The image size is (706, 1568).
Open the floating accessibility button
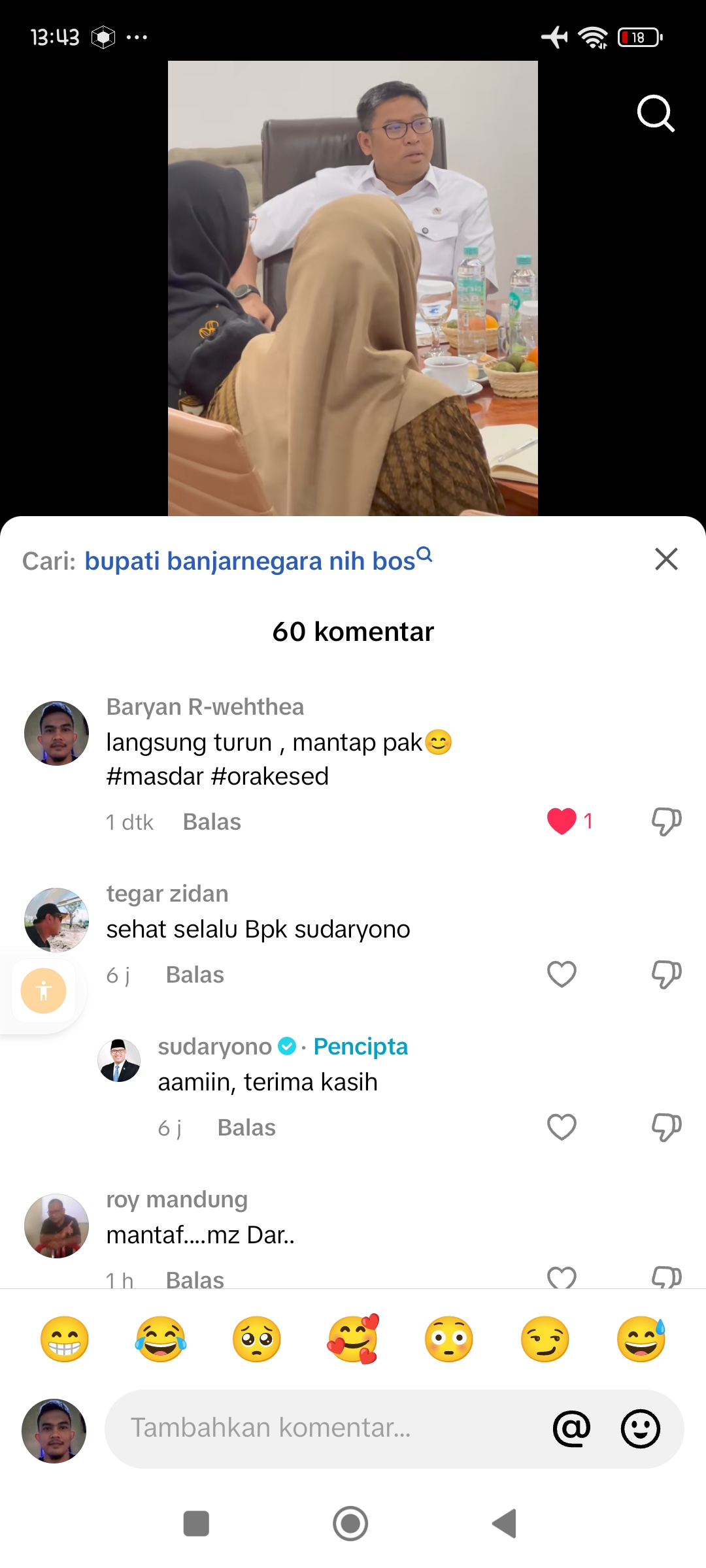(43, 990)
